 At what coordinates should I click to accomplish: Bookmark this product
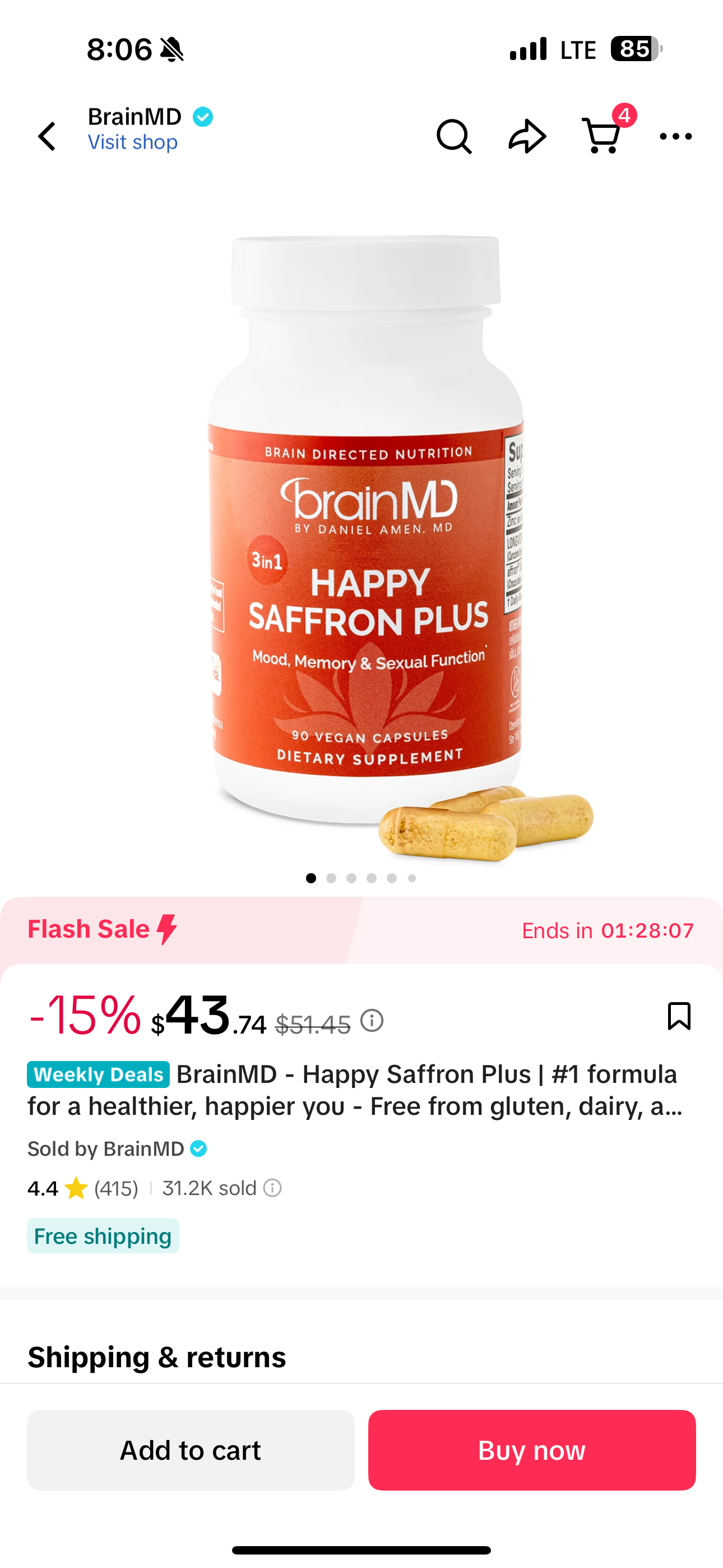pyautogui.click(x=679, y=1016)
